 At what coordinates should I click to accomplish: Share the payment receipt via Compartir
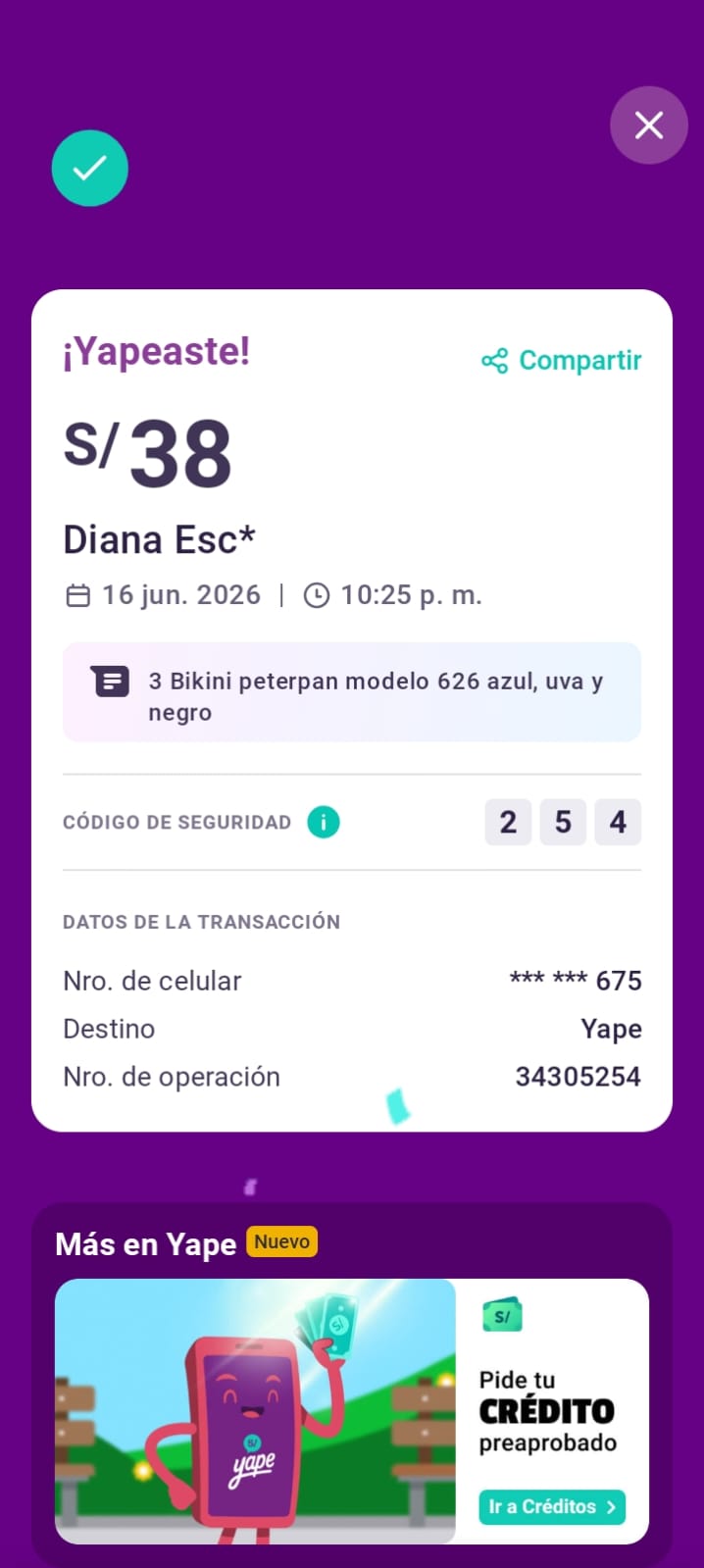[x=561, y=361]
